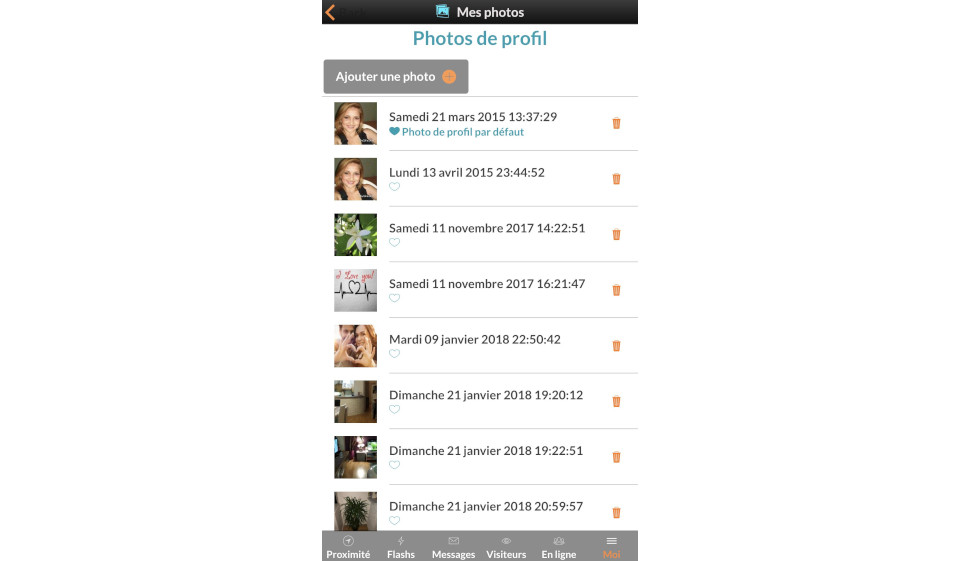Open the Mardi 09 janvier 2018 photo thumbnail
This screenshot has height=561, width=960.
click(355, 346)
